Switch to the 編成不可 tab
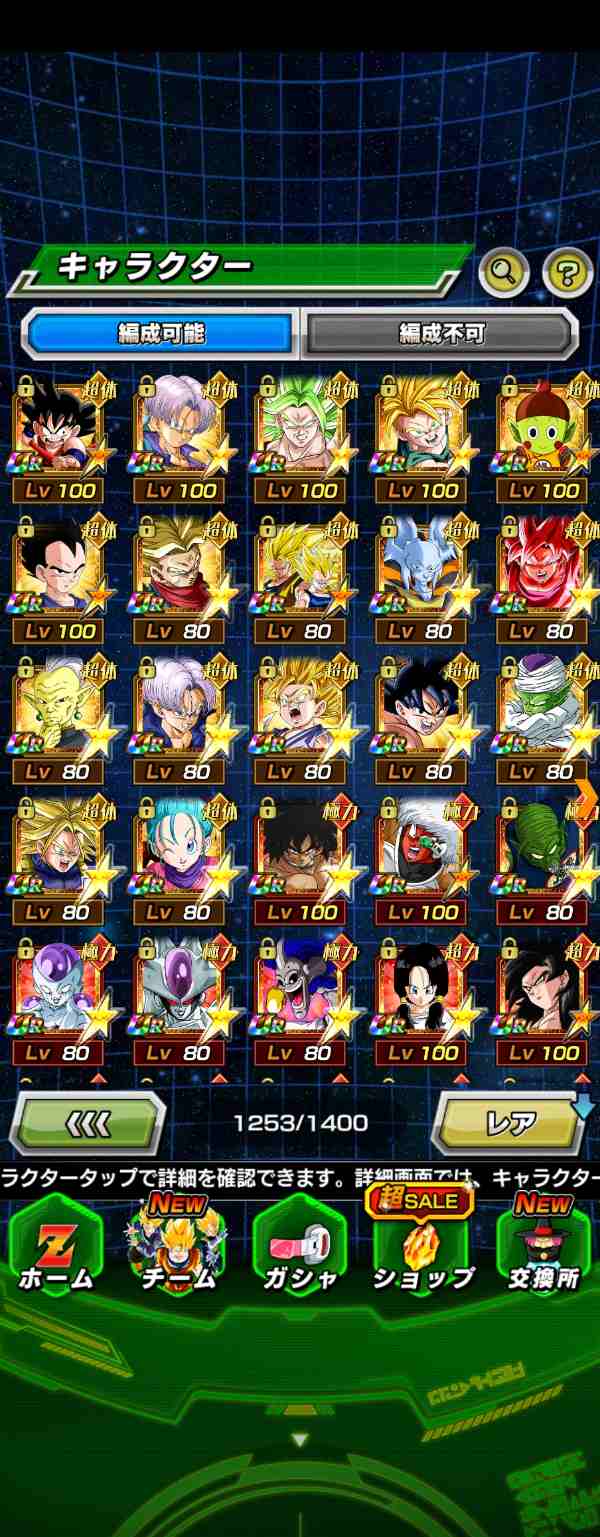Image resolution: width=600 pixels, height=1537 pixels. pyautogui.click(x=440, y=334)
